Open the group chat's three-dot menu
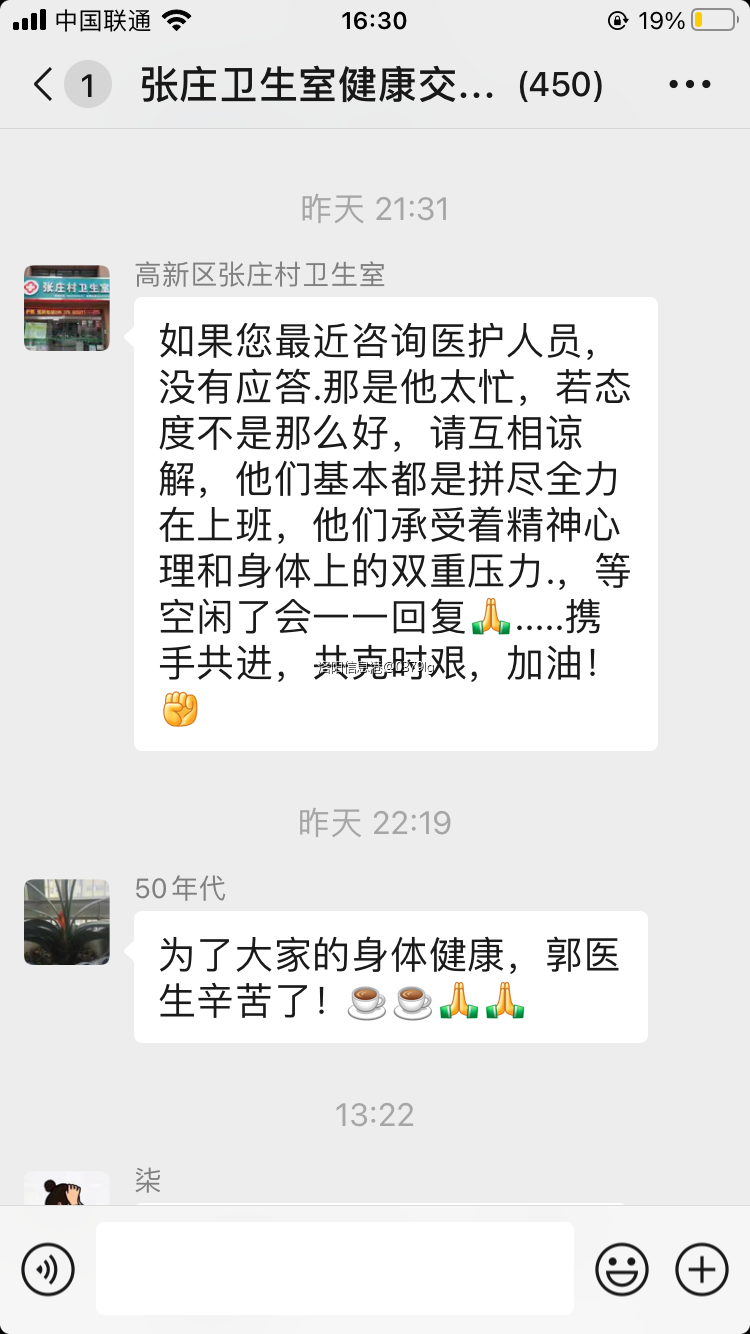Viewport: 750px width, 1334px height. (689, 85)
